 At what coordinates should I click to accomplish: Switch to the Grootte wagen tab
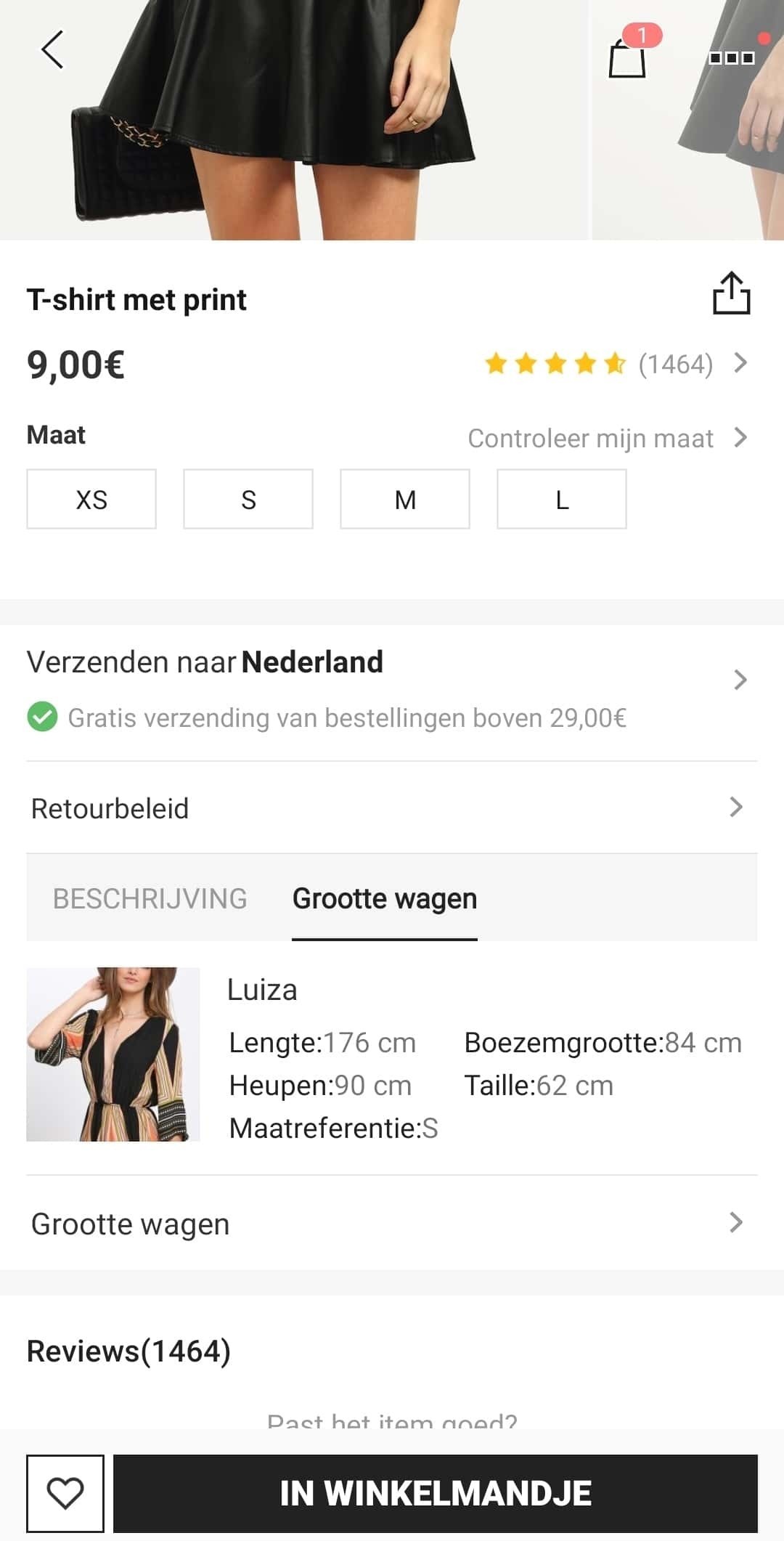click(385, 898)
